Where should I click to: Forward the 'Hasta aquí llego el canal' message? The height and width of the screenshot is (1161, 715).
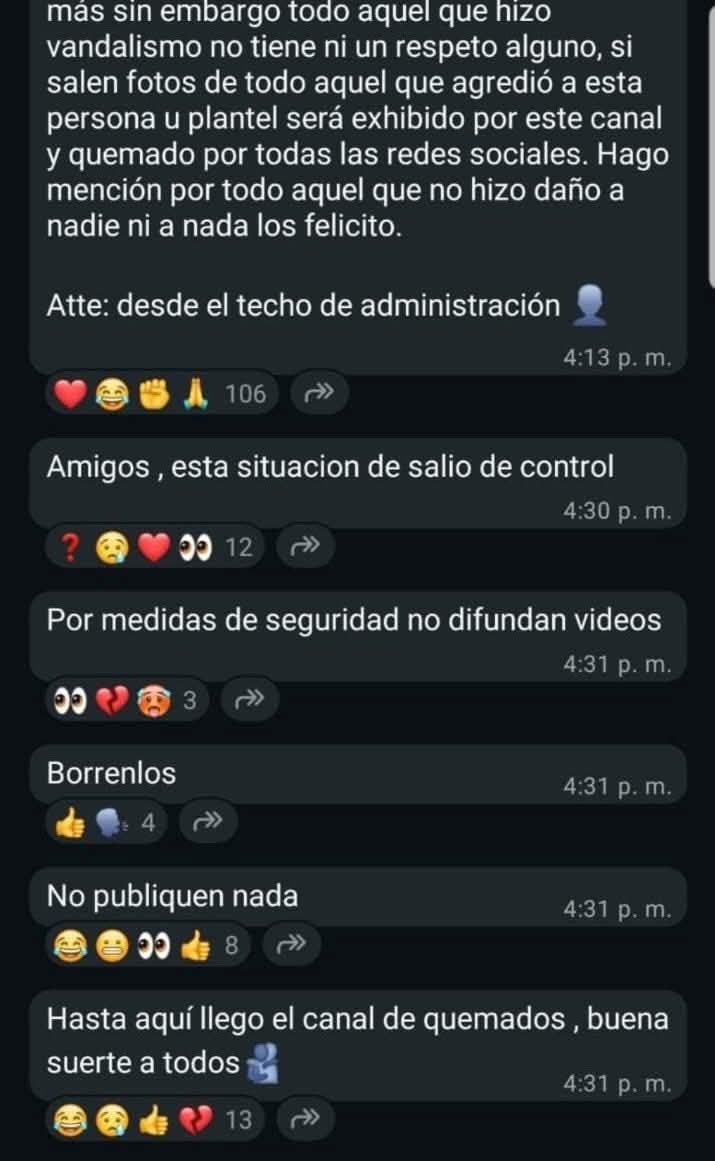301,1120
